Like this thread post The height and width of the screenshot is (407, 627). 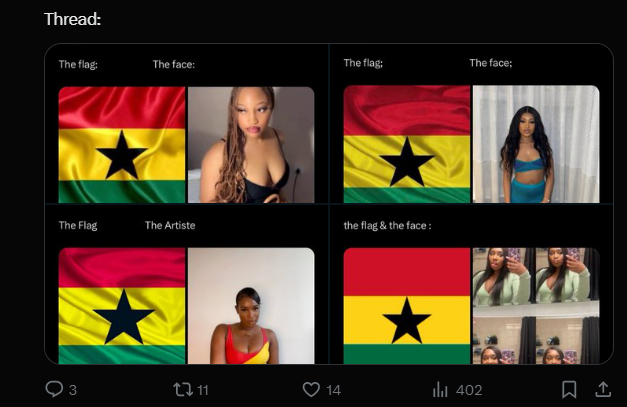coord(311,389)
